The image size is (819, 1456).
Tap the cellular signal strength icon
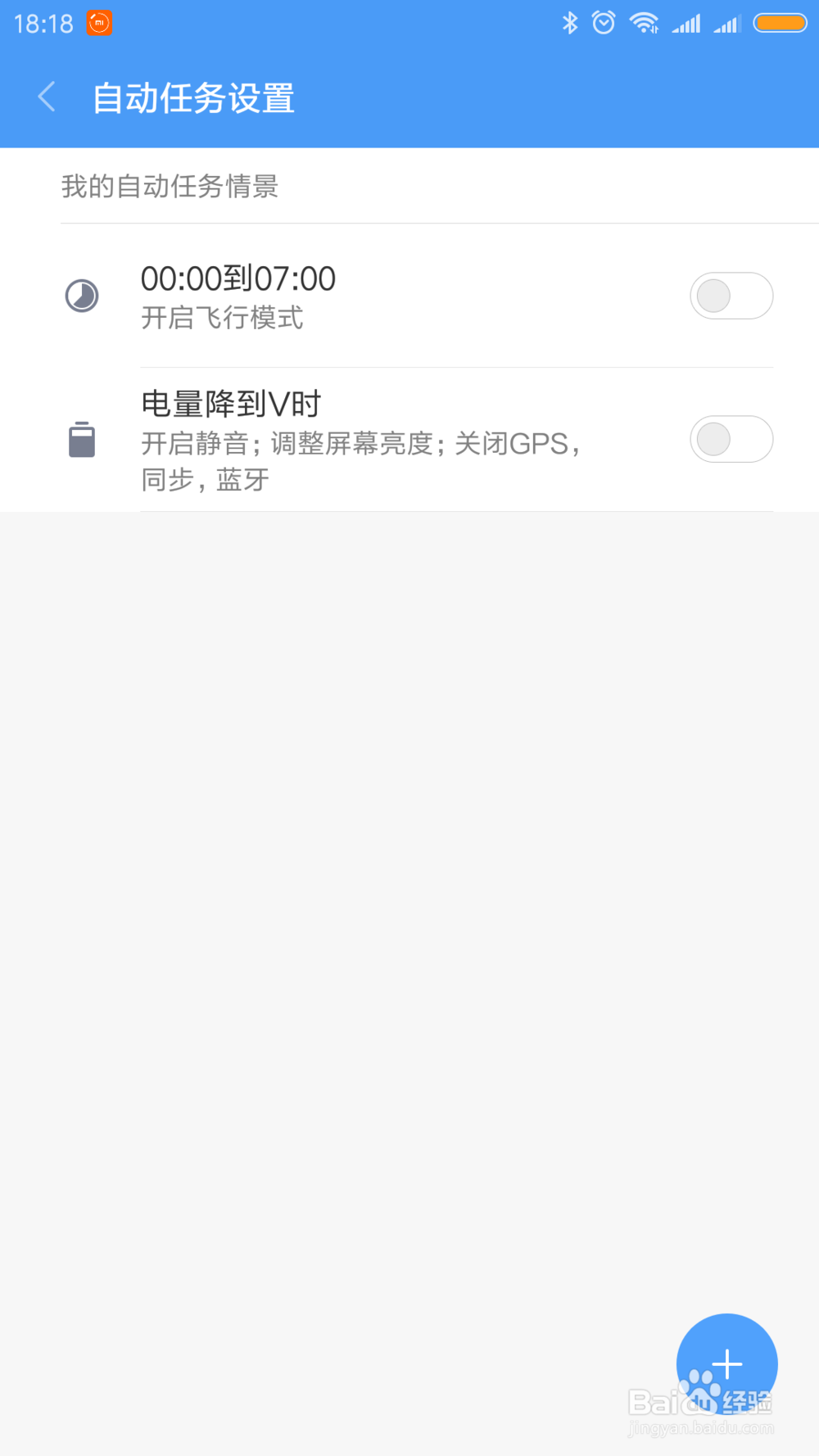pos(688,23)
